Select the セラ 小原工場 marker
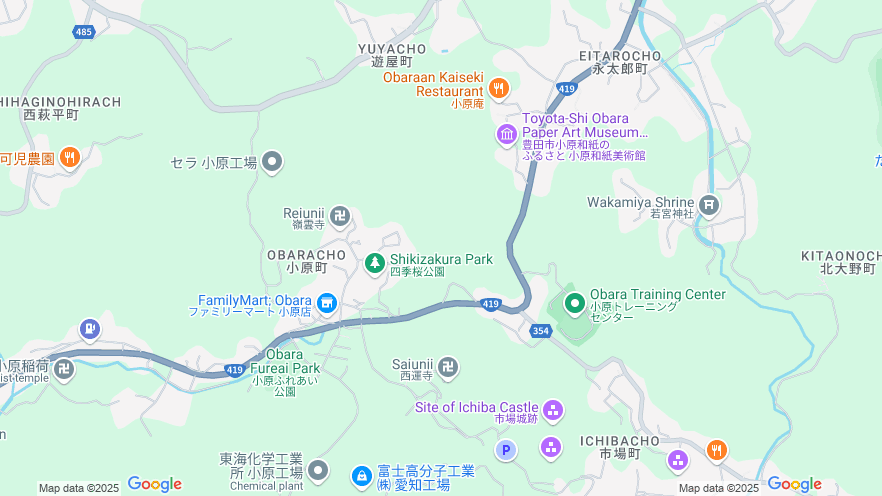 tap(272, 162)
